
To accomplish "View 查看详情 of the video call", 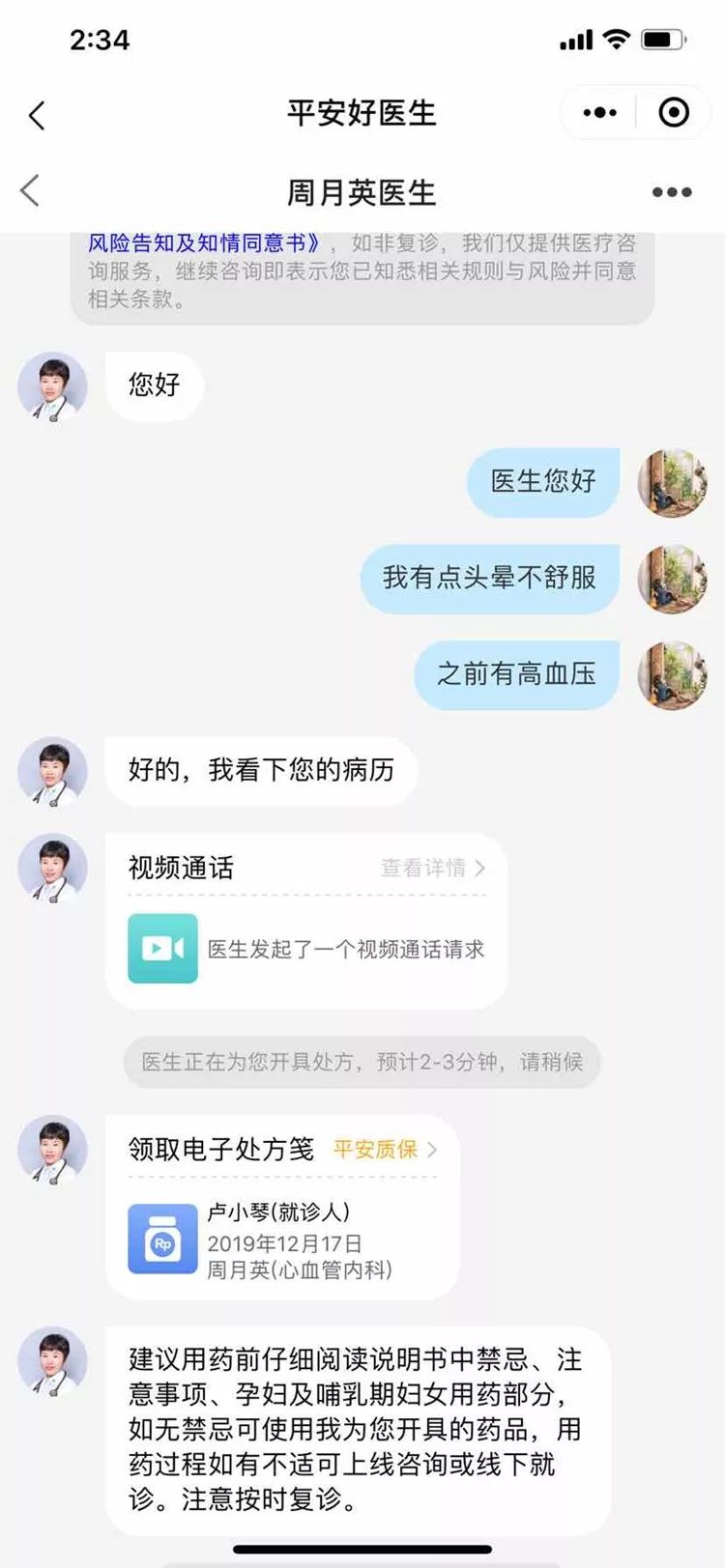I will [x=432, y=868].
